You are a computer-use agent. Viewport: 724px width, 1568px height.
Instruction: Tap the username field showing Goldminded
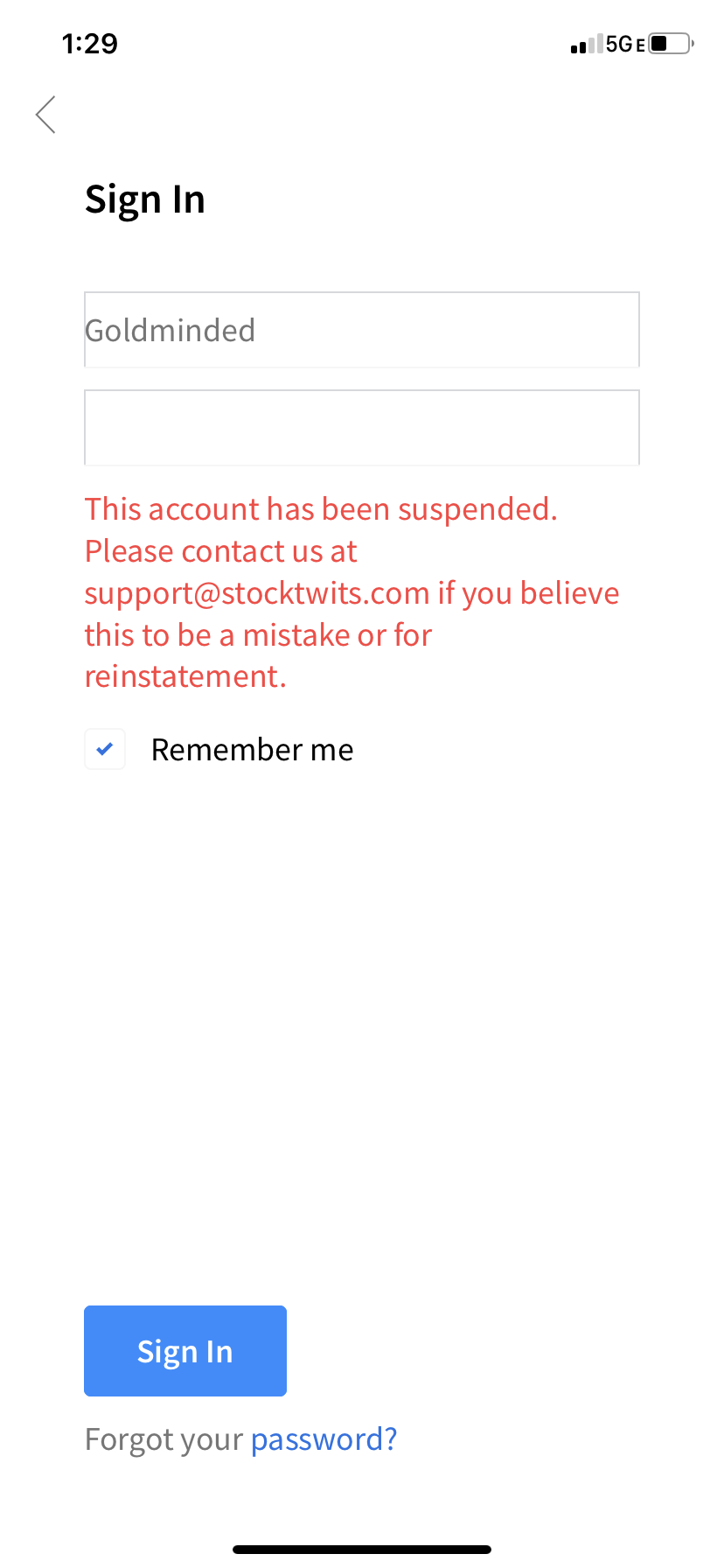362,330
